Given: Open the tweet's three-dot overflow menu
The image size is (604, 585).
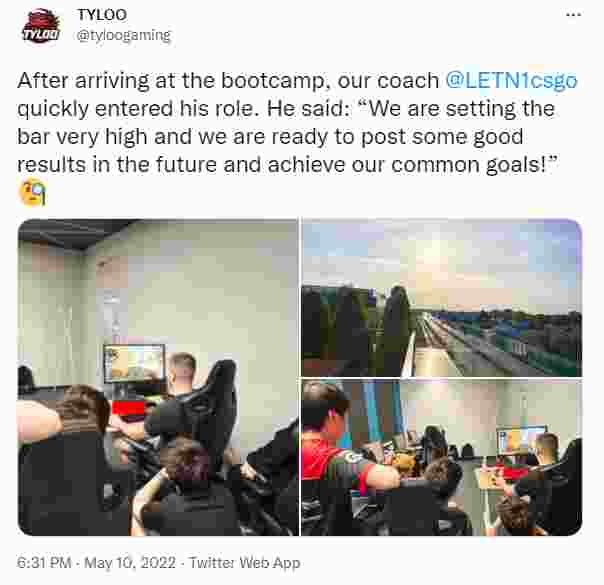Looking at the screenshot, I should pos(573,16).
